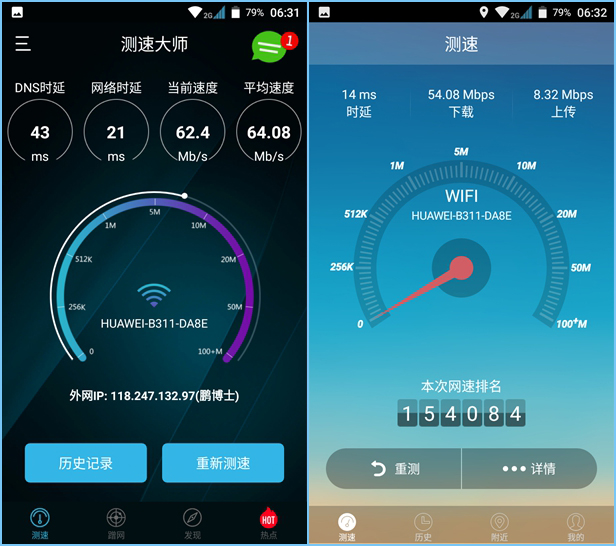
Task: Open the hamburger menu in 测速大师
Action: tap(23, 44)
